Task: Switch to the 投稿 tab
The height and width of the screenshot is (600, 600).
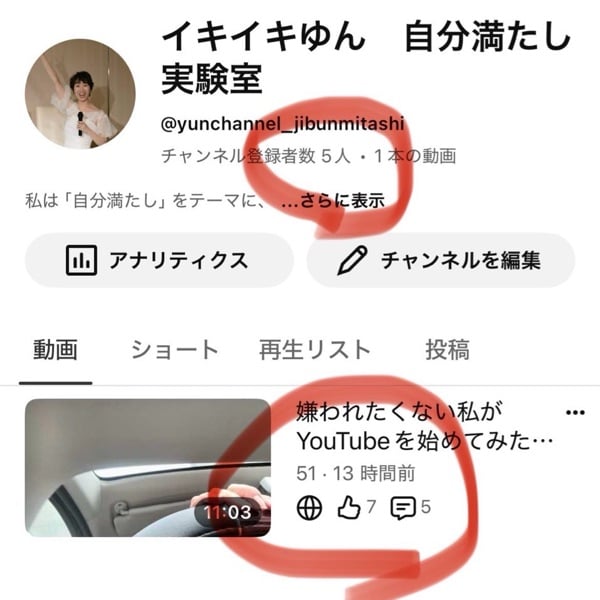Action: point(447,349)
